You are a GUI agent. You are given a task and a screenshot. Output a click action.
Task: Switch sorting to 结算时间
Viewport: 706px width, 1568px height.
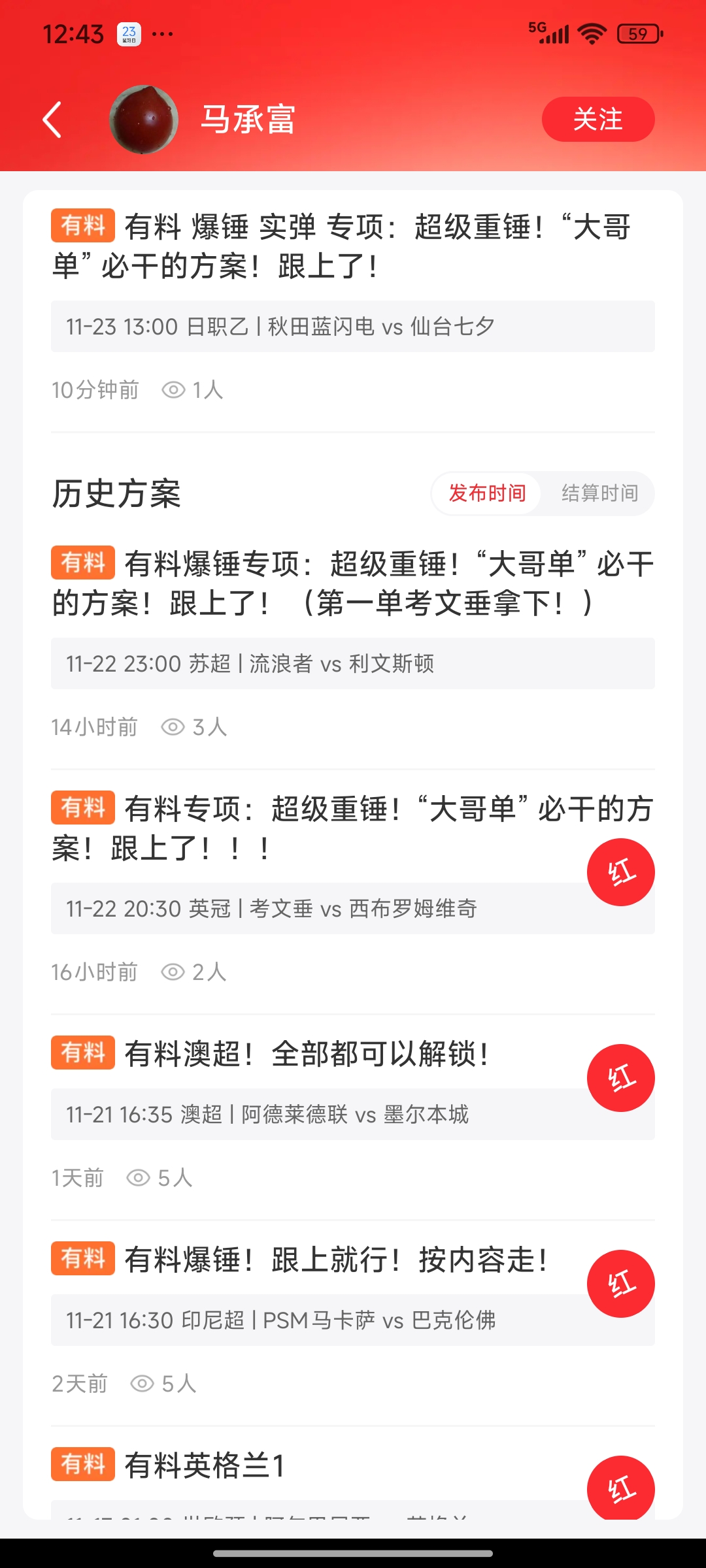[x=599, y=493]
